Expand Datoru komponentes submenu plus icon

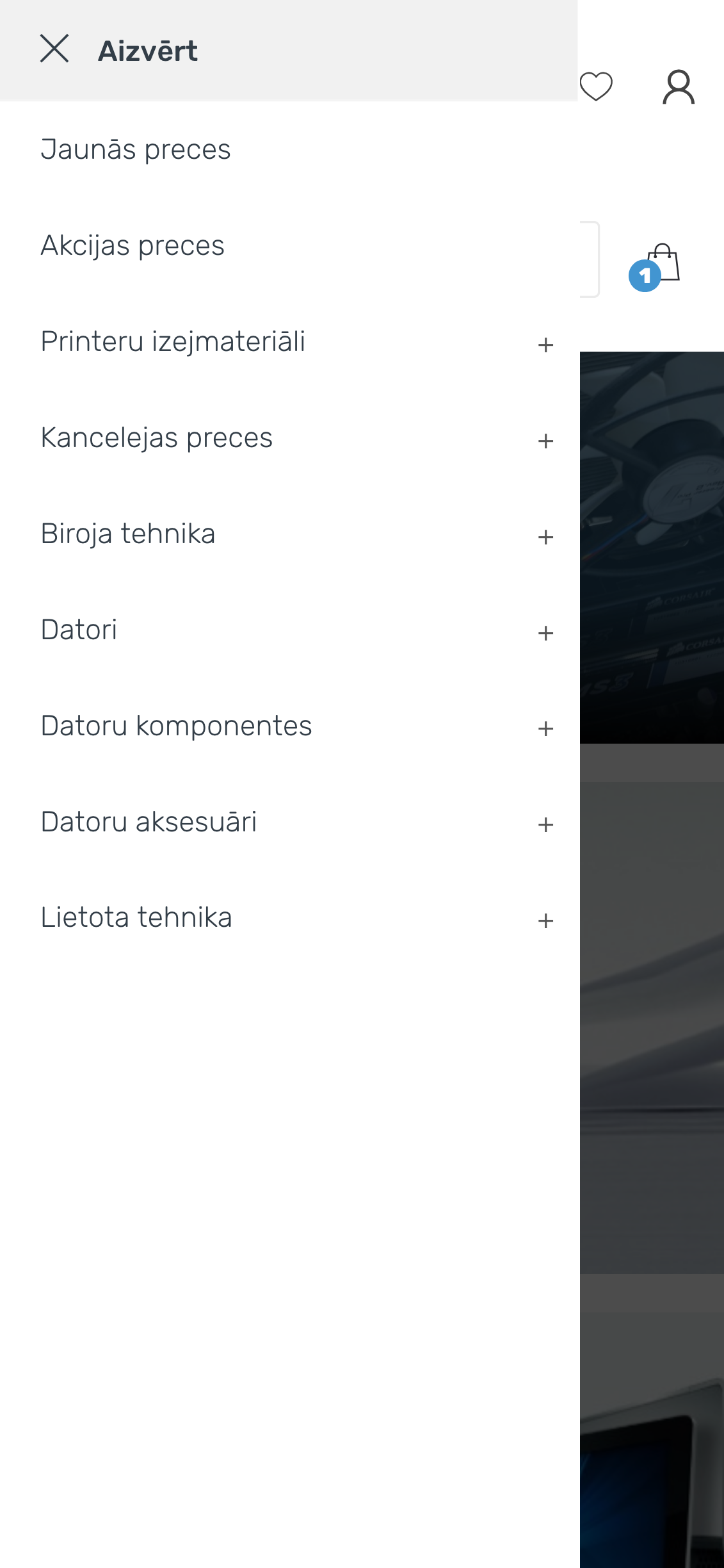tap(545, 729)
